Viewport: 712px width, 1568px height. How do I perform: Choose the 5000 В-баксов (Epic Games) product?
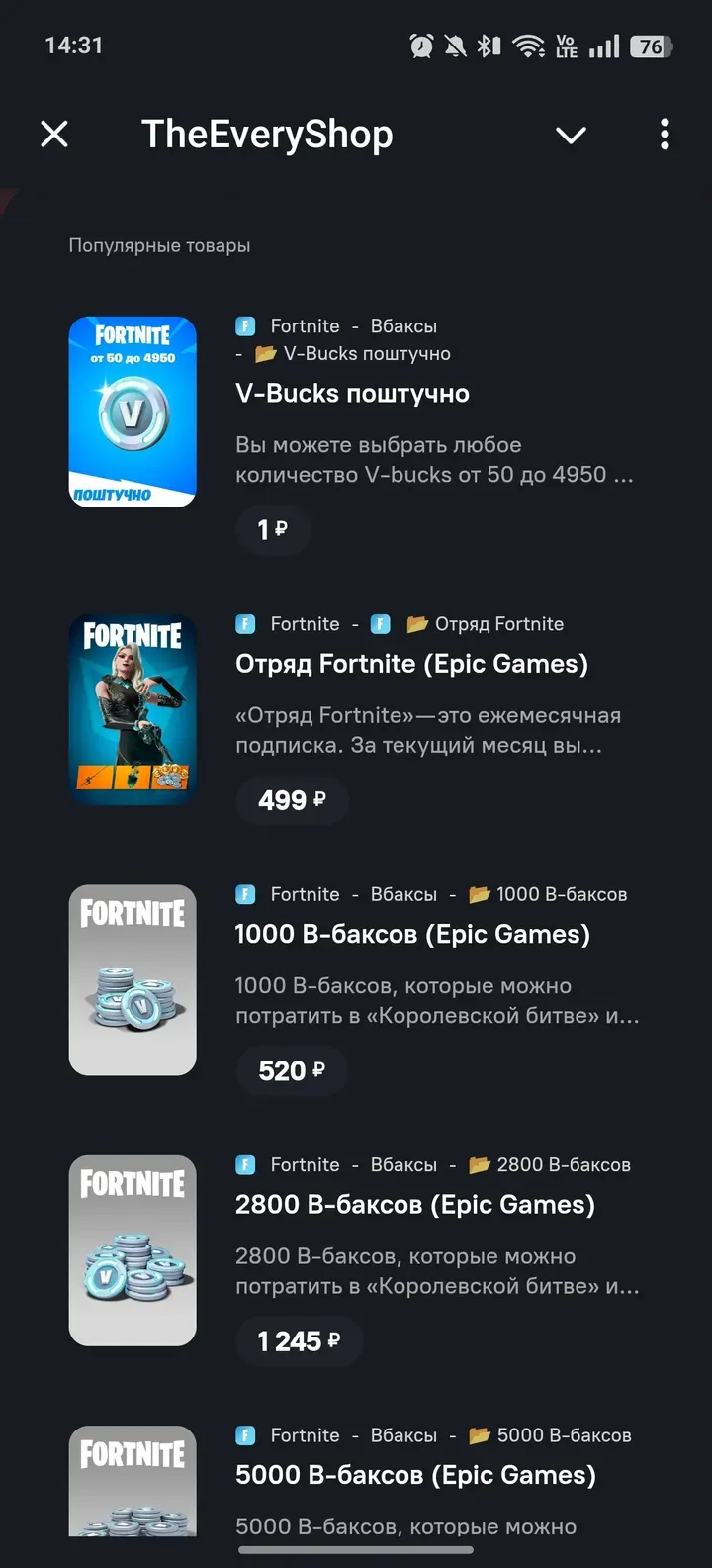click(x=415, y=1475)
